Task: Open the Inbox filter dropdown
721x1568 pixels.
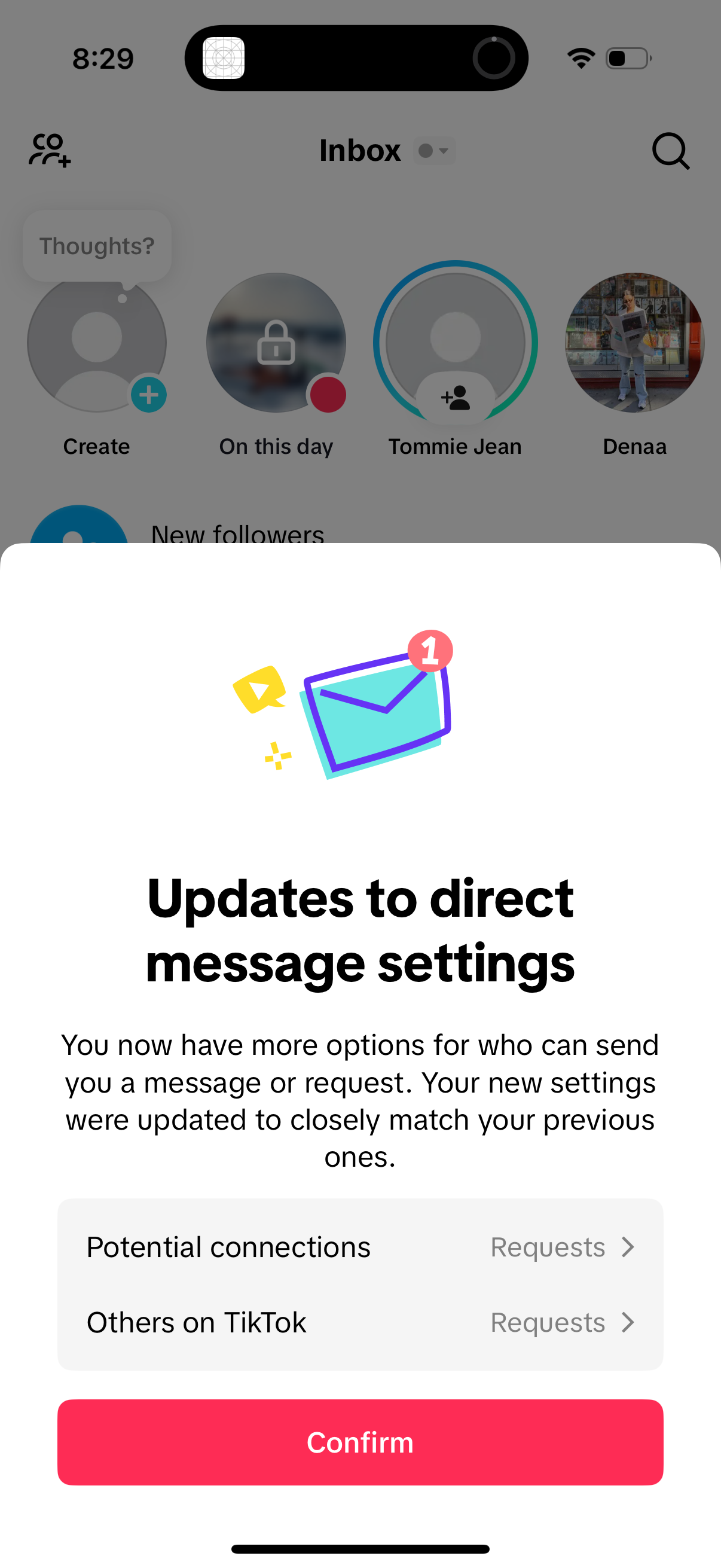Action: [433, 150]
